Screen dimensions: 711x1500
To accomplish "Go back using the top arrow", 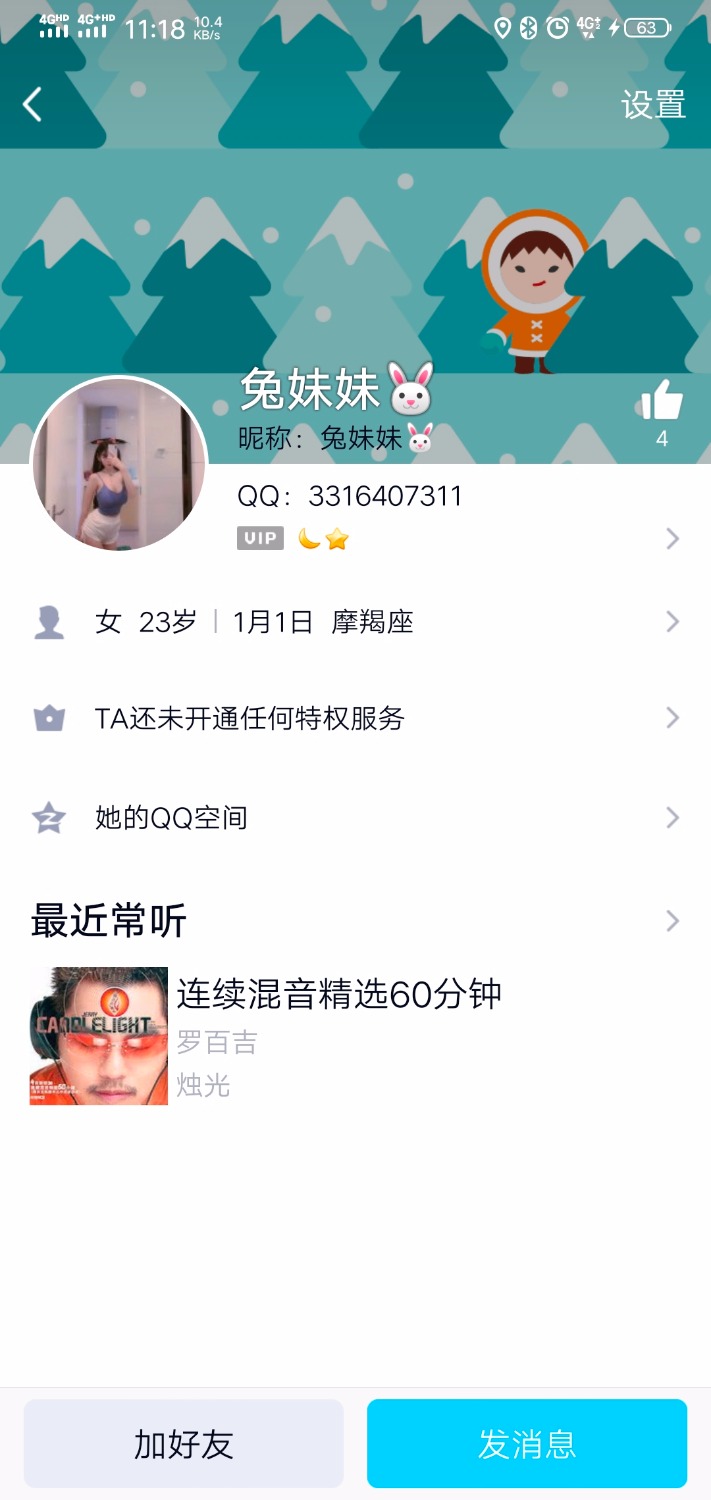I will (33, 104).
